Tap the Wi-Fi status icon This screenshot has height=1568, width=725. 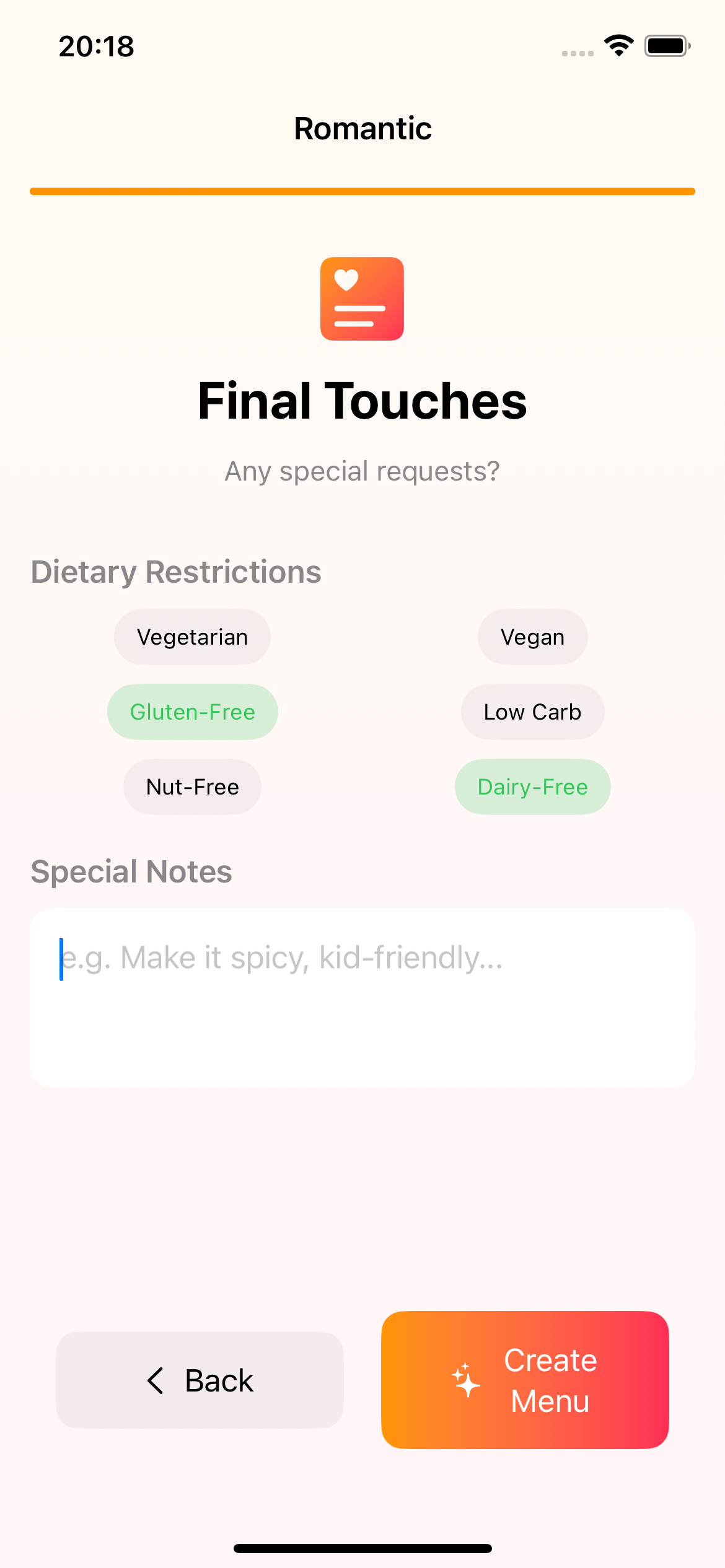pyautogui.click(x=618, y=44)
